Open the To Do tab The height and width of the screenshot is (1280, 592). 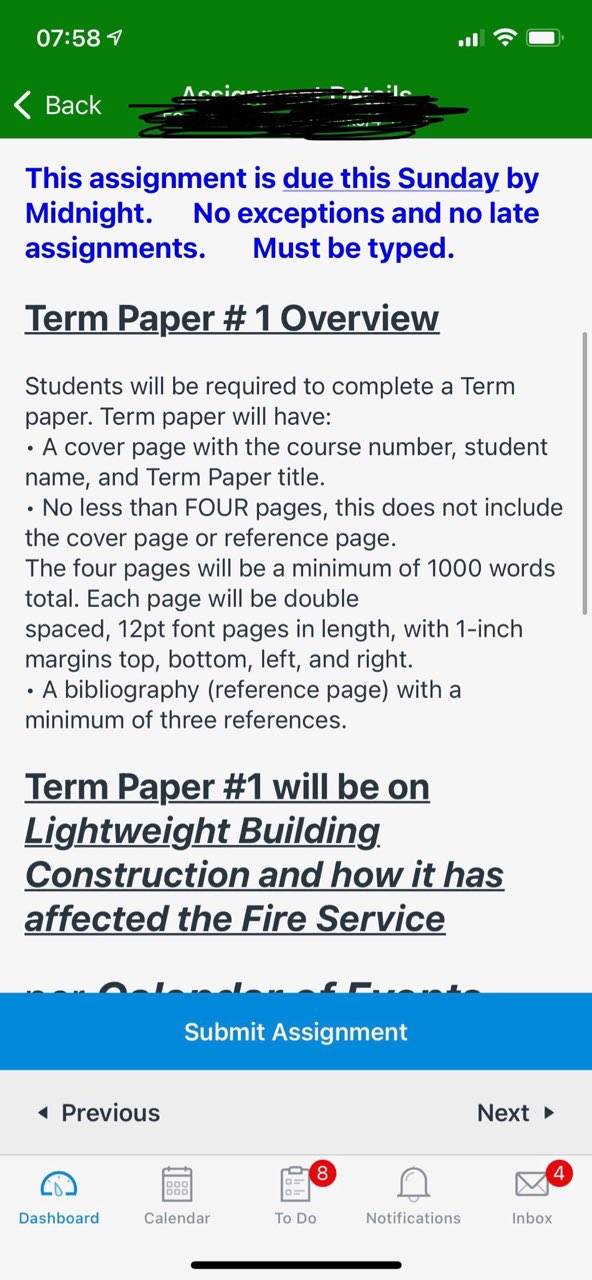[x=296, y=1197]
